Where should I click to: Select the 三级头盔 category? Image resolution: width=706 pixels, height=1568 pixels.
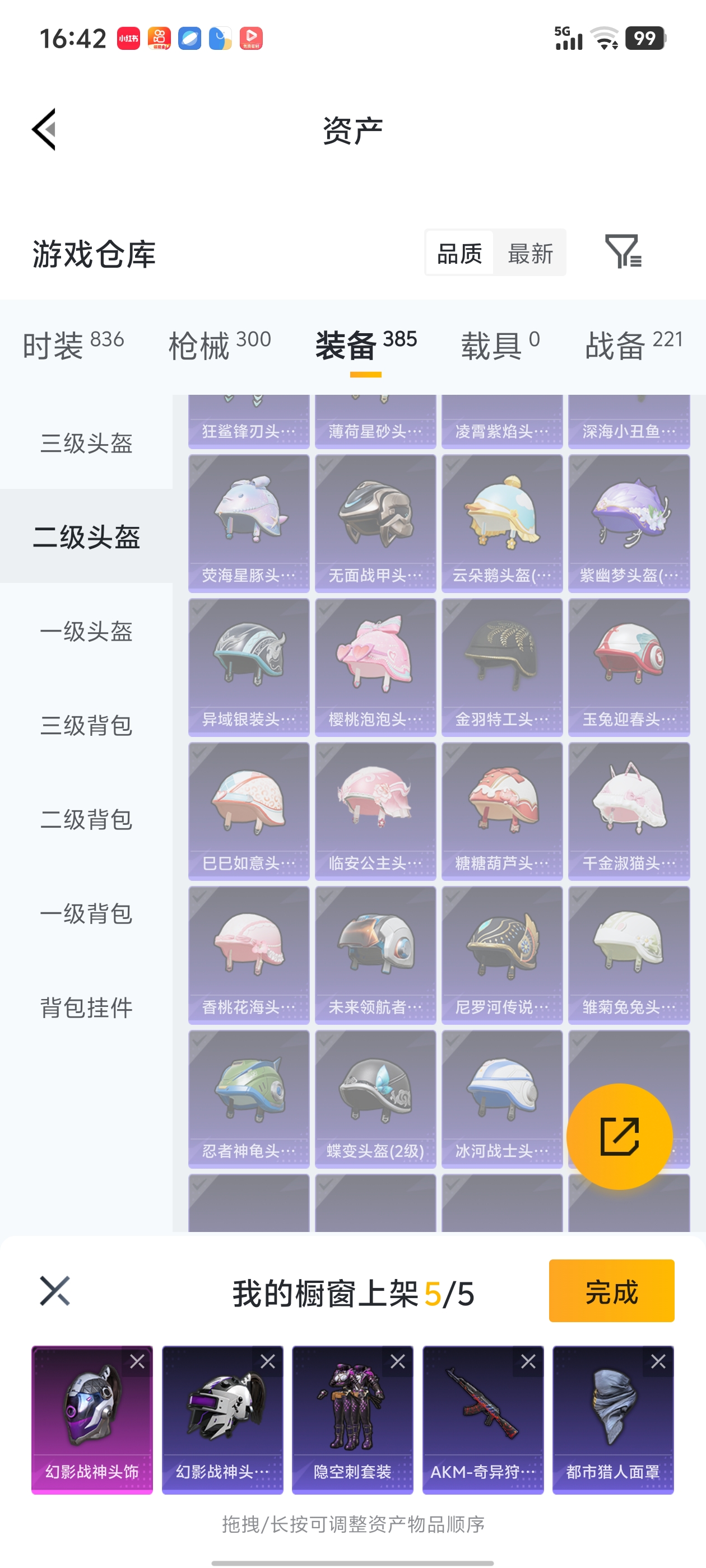tap(86, 443)
